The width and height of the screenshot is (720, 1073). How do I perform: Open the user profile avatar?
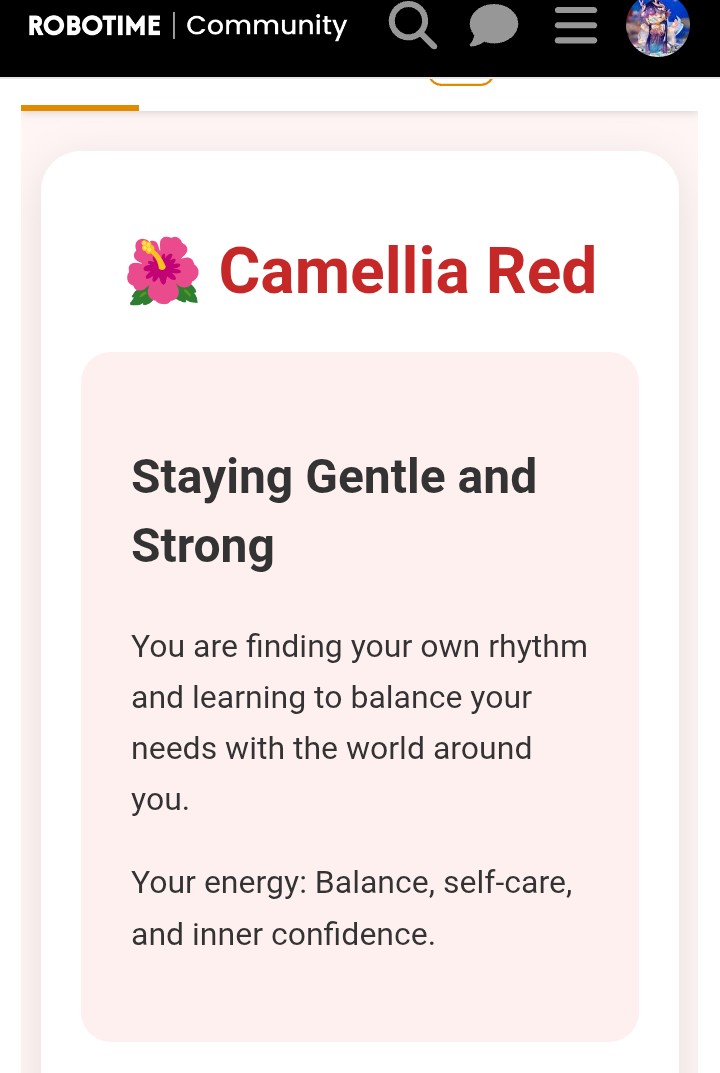[x=658, y=25]
